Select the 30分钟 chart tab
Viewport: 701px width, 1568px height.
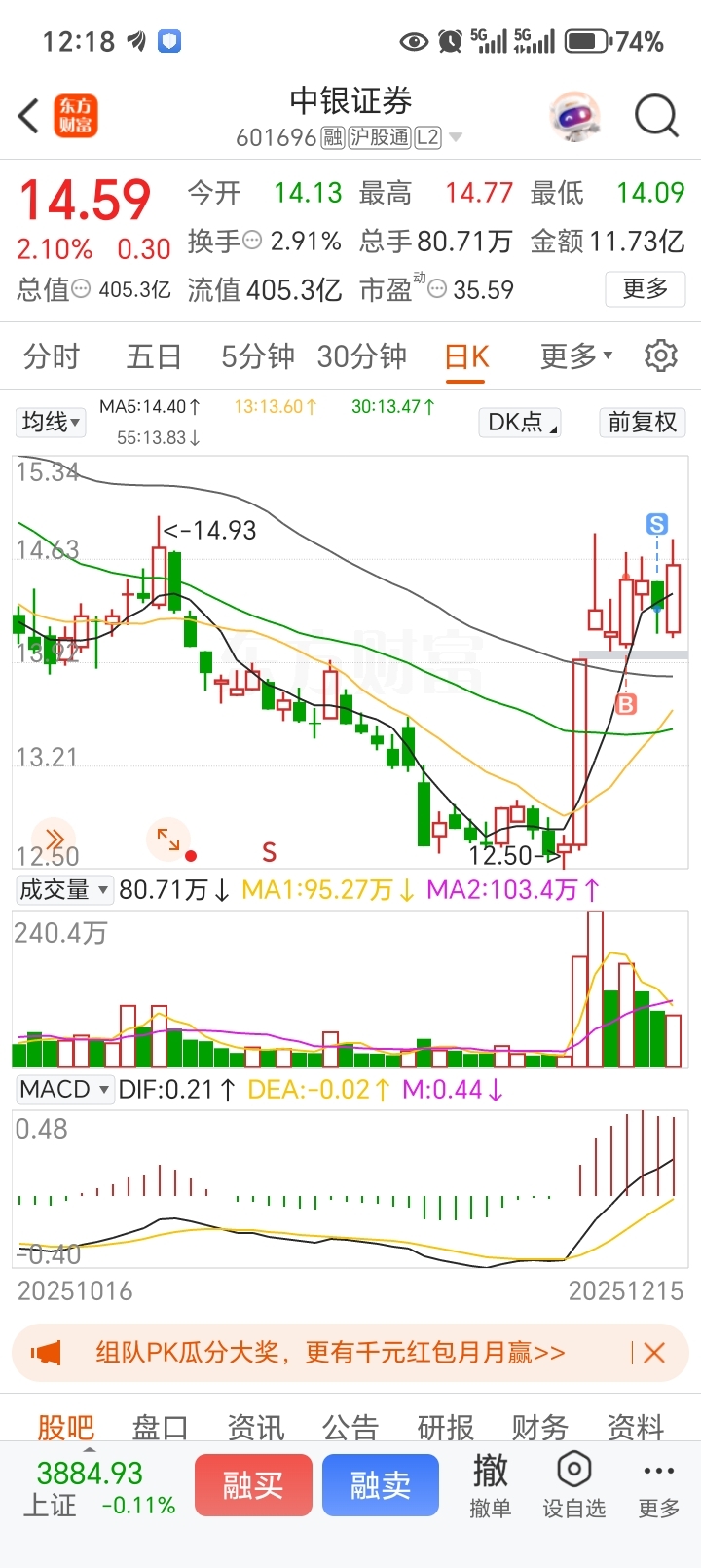(362, 356)
